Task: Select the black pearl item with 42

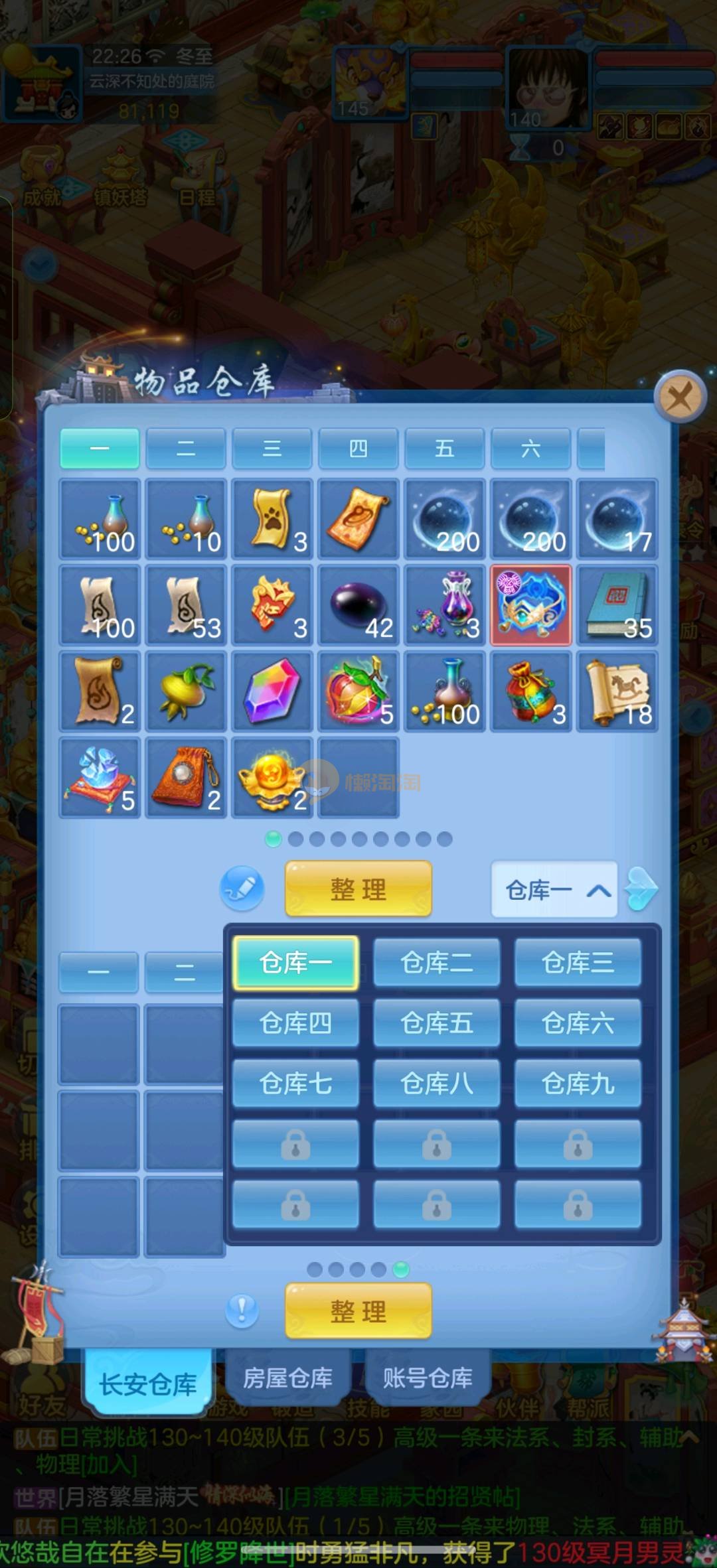Action: click(x=358, y=605)
